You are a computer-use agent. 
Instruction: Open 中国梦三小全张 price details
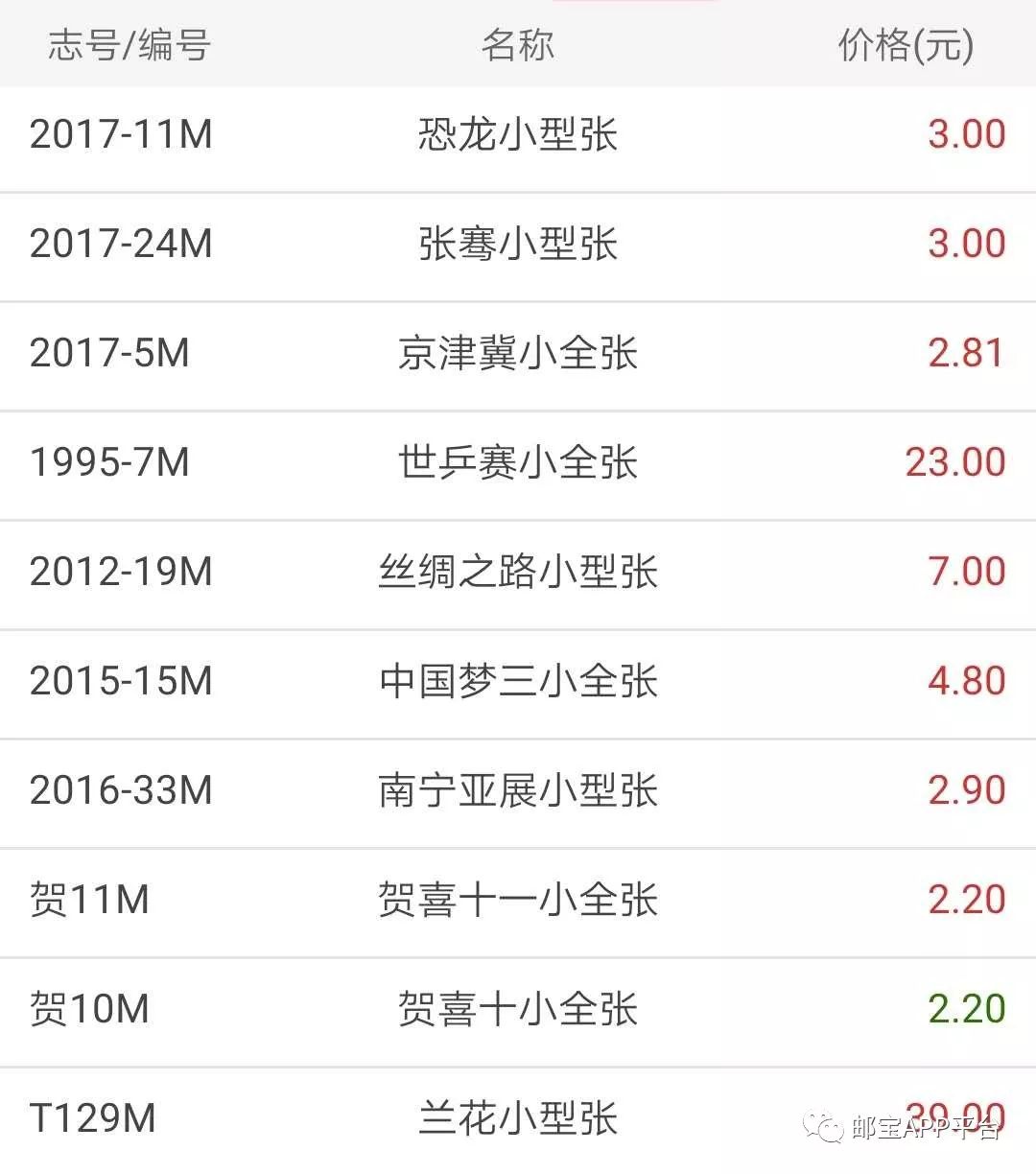(518, 682)
